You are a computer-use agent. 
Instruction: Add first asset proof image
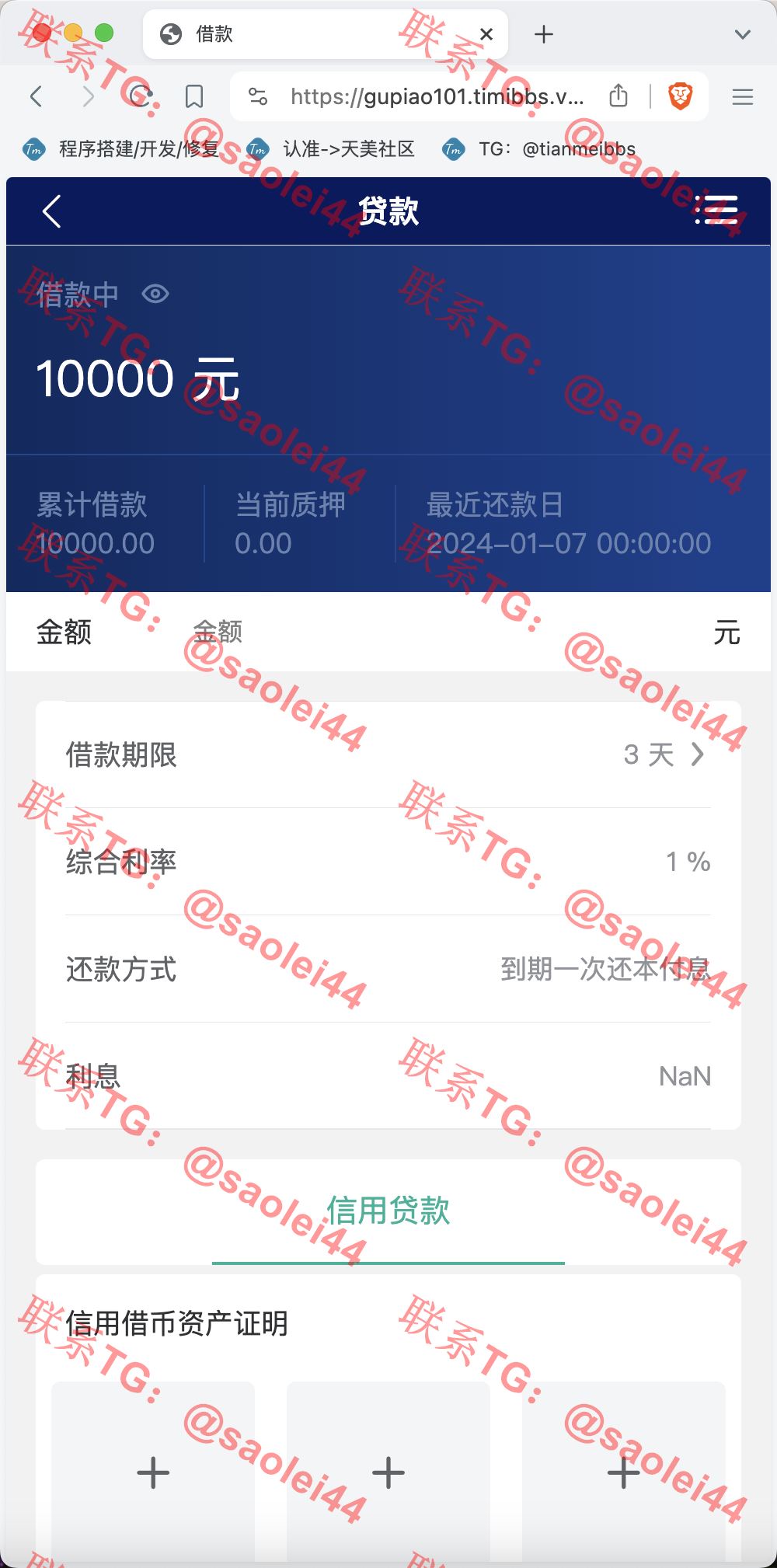[153, 1472]
